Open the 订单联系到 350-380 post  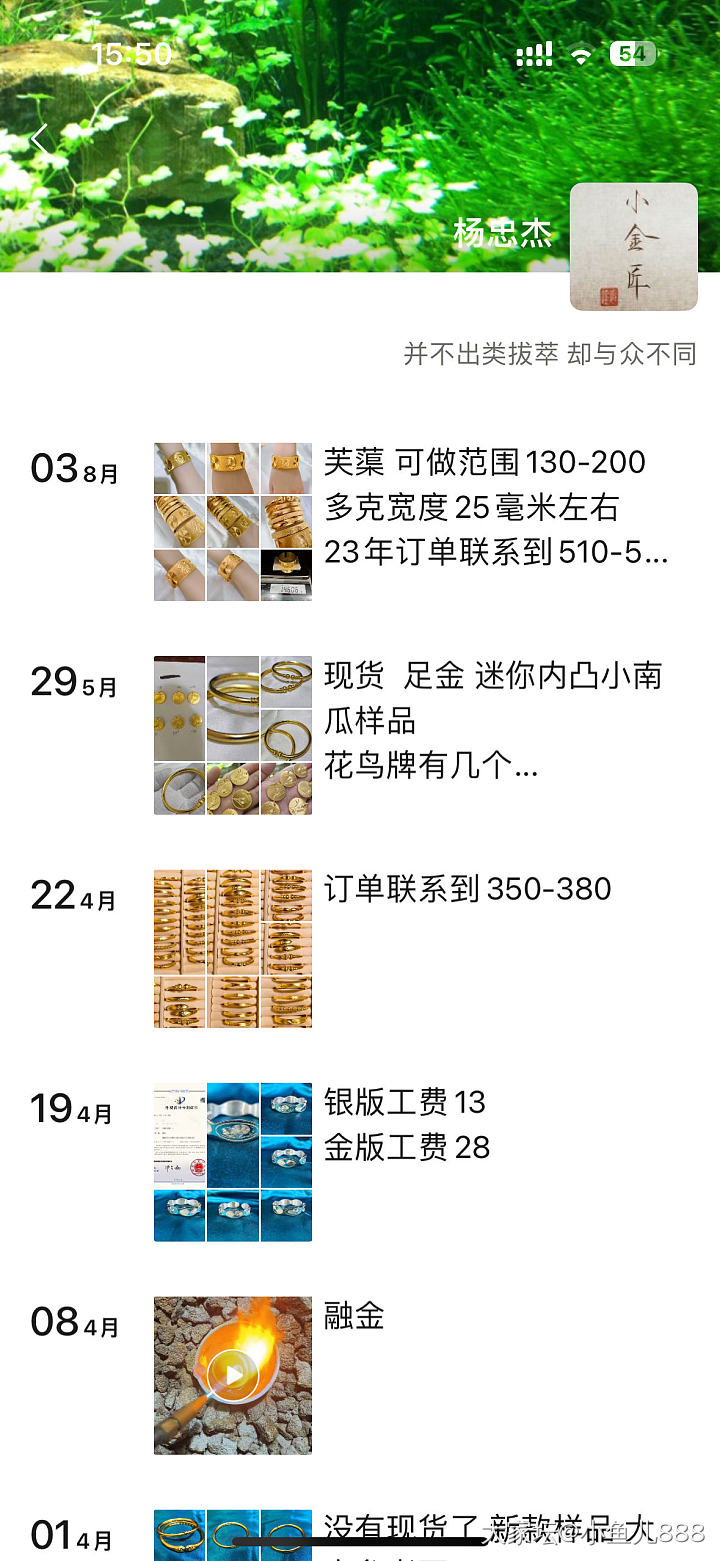tap(467, 889)
